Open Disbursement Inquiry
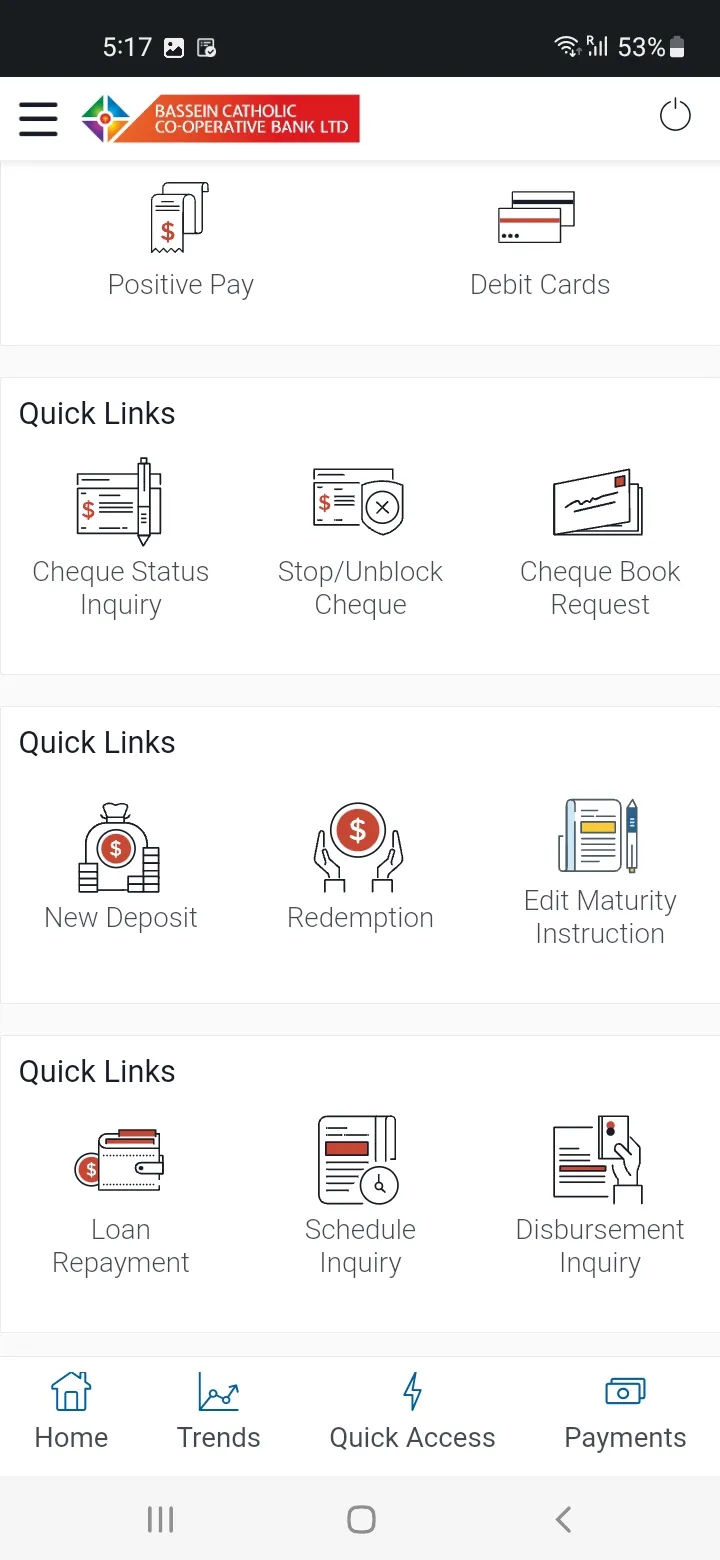This screenshot has height=1560, width=720. pyautogui.click(x=599, y=1197)
